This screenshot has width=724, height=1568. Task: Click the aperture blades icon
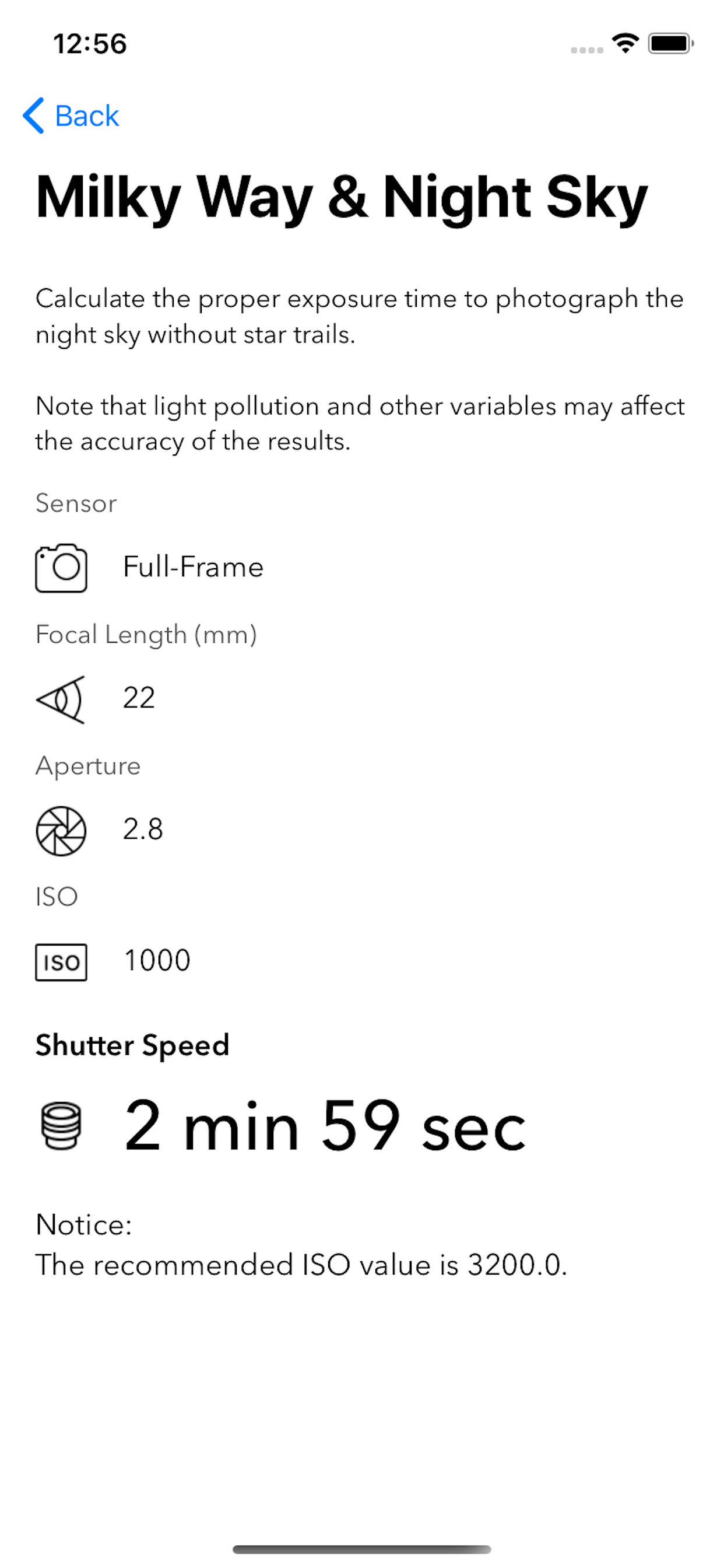click(61, 830)
